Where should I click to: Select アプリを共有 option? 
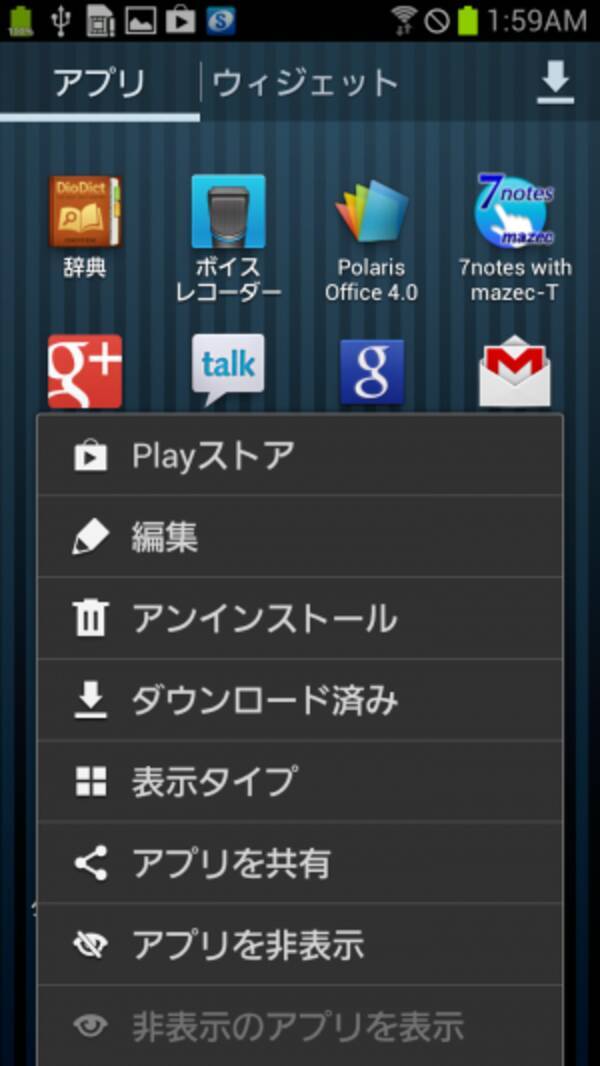300,864
